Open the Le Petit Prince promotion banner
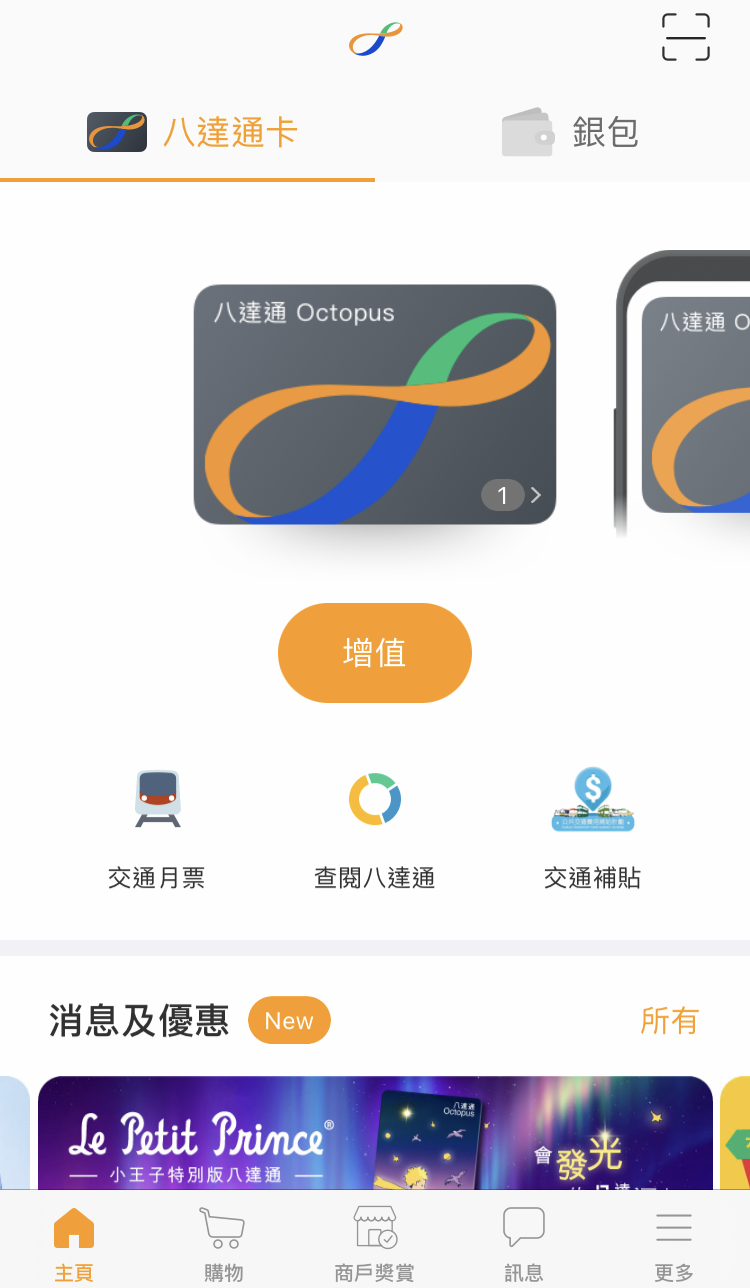Viewport: 750px width, 1288px height. tap(374, 1133)
